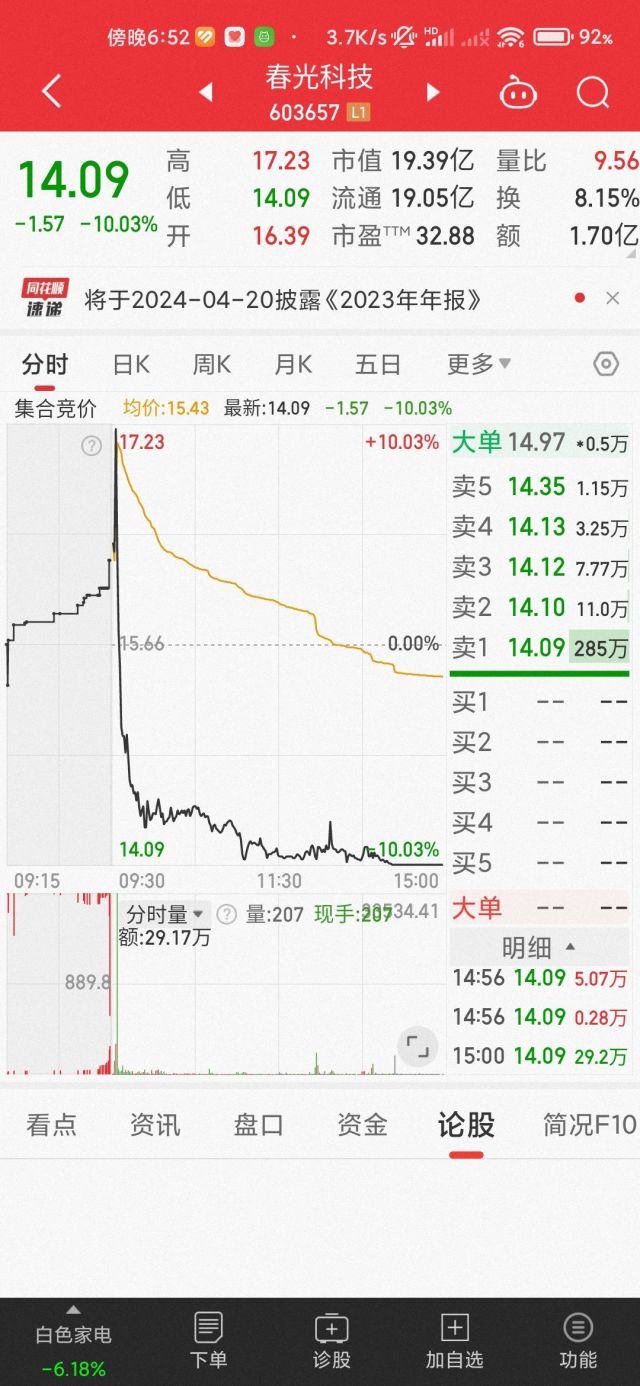This screenshot has height=1386, width=640.
Task: Switch to the 周K chart tab
Action: coord(212,364)
